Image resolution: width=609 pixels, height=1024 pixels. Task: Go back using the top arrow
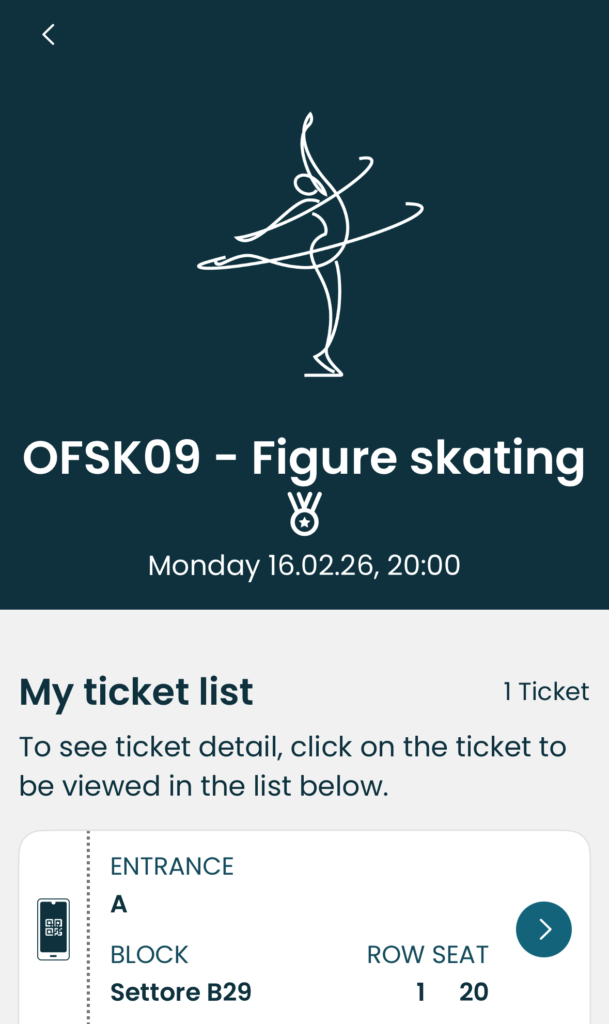click(x=48, y=35)
